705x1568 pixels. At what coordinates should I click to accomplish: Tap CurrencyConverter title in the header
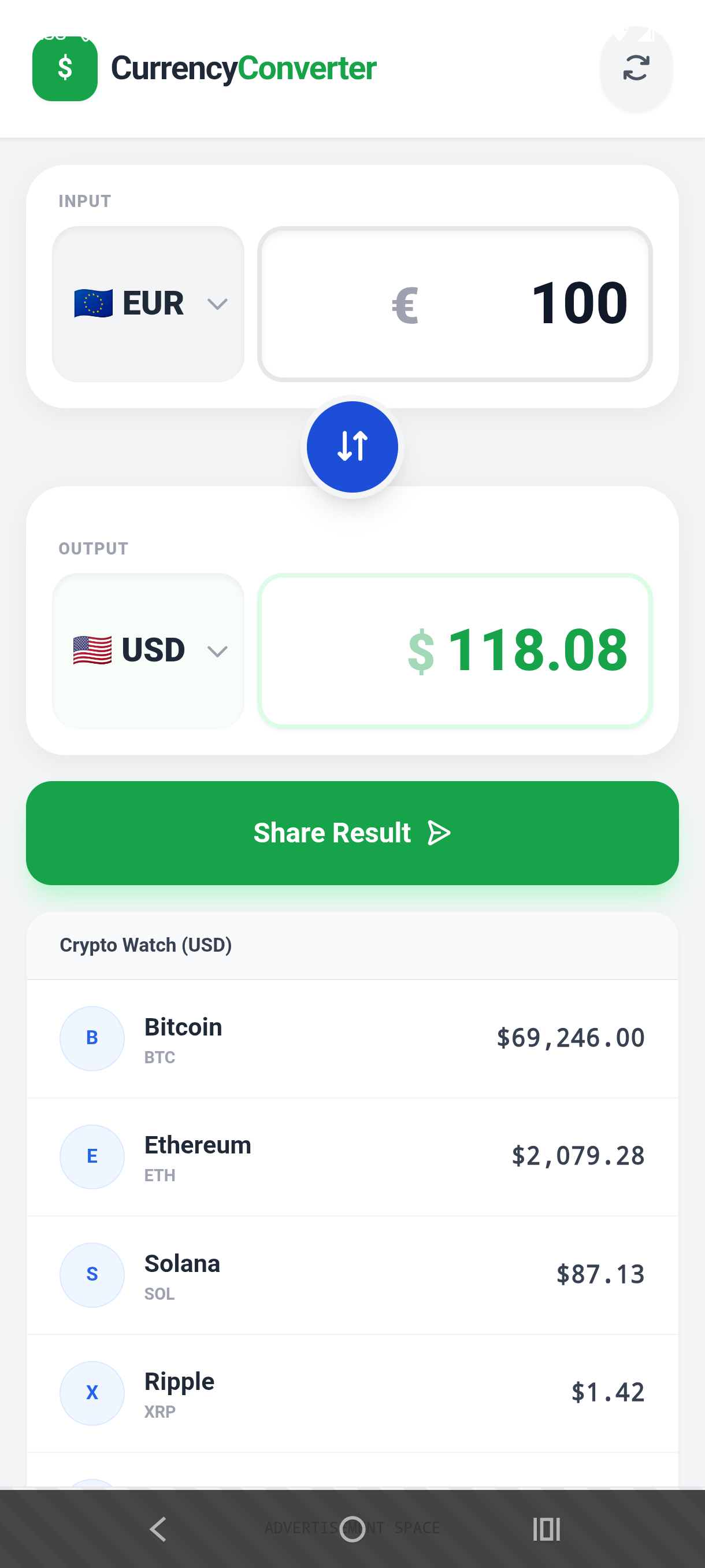243,69
